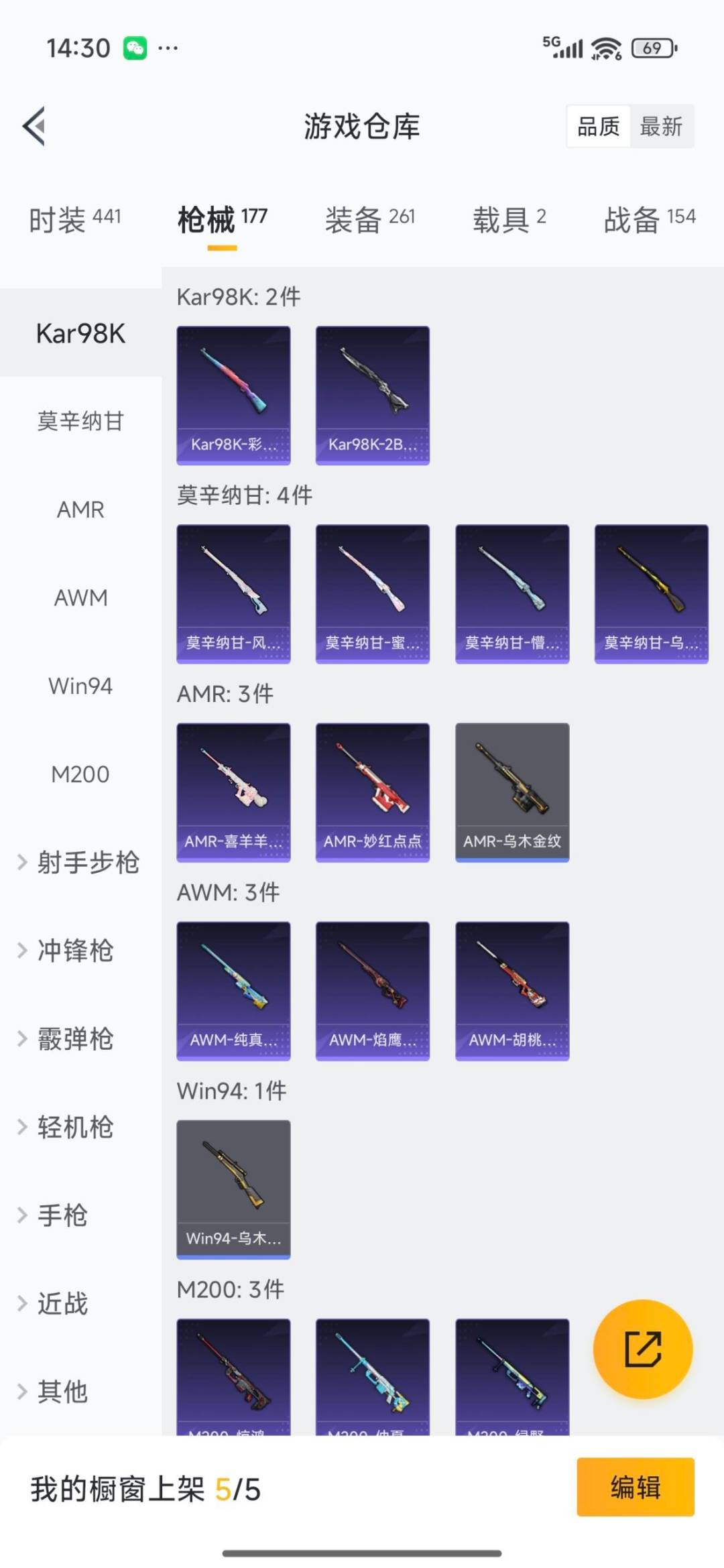Open the AMR-乌木金纹 weapon skin
This screenshot has height=1568, width=724.
pos(511,792)
